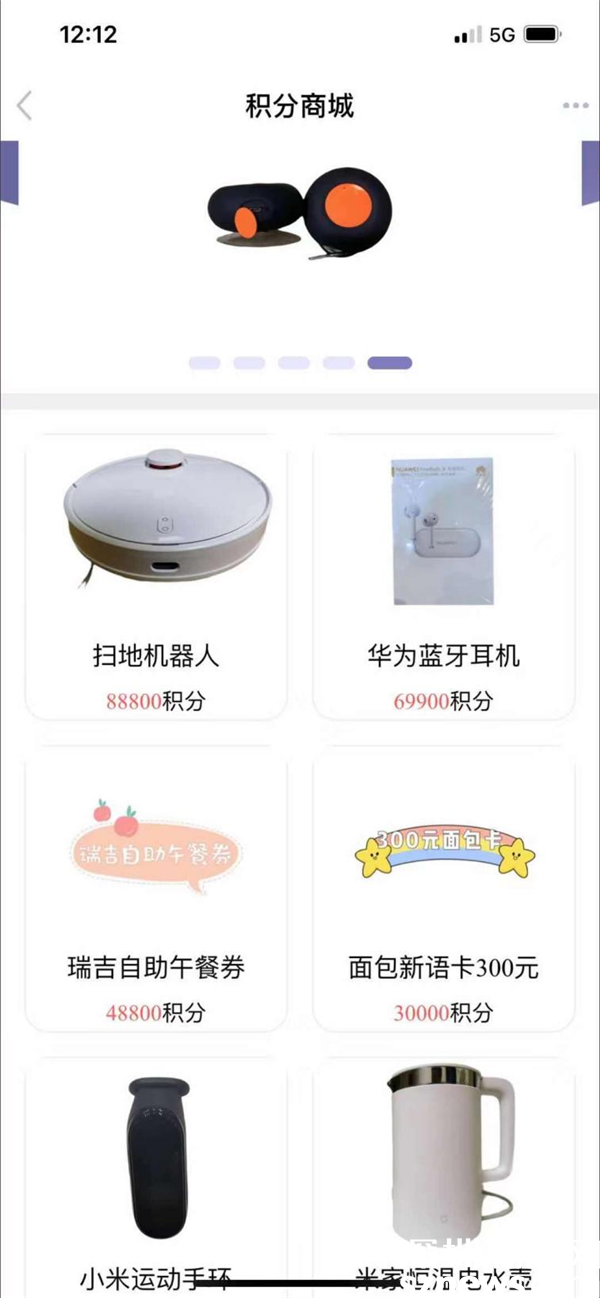This screenshot has height=1298, width=600.
Task: Open the 扫地机器人 product card
Action: click(156, 577)
